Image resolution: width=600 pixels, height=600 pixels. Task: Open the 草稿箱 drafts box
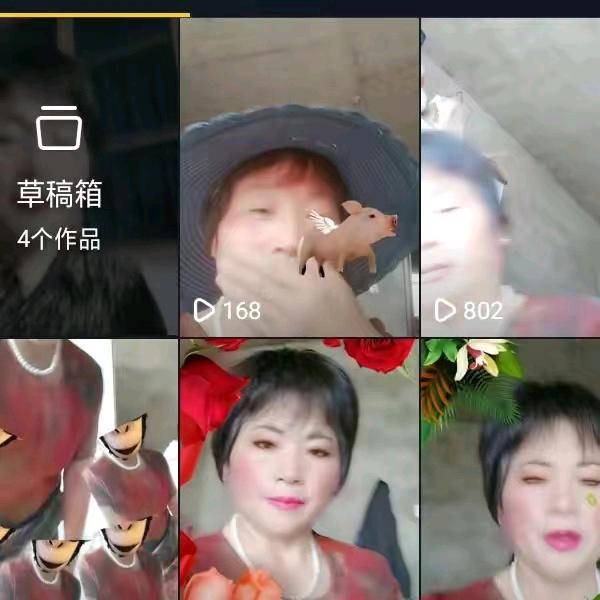[x=88, y=178]
